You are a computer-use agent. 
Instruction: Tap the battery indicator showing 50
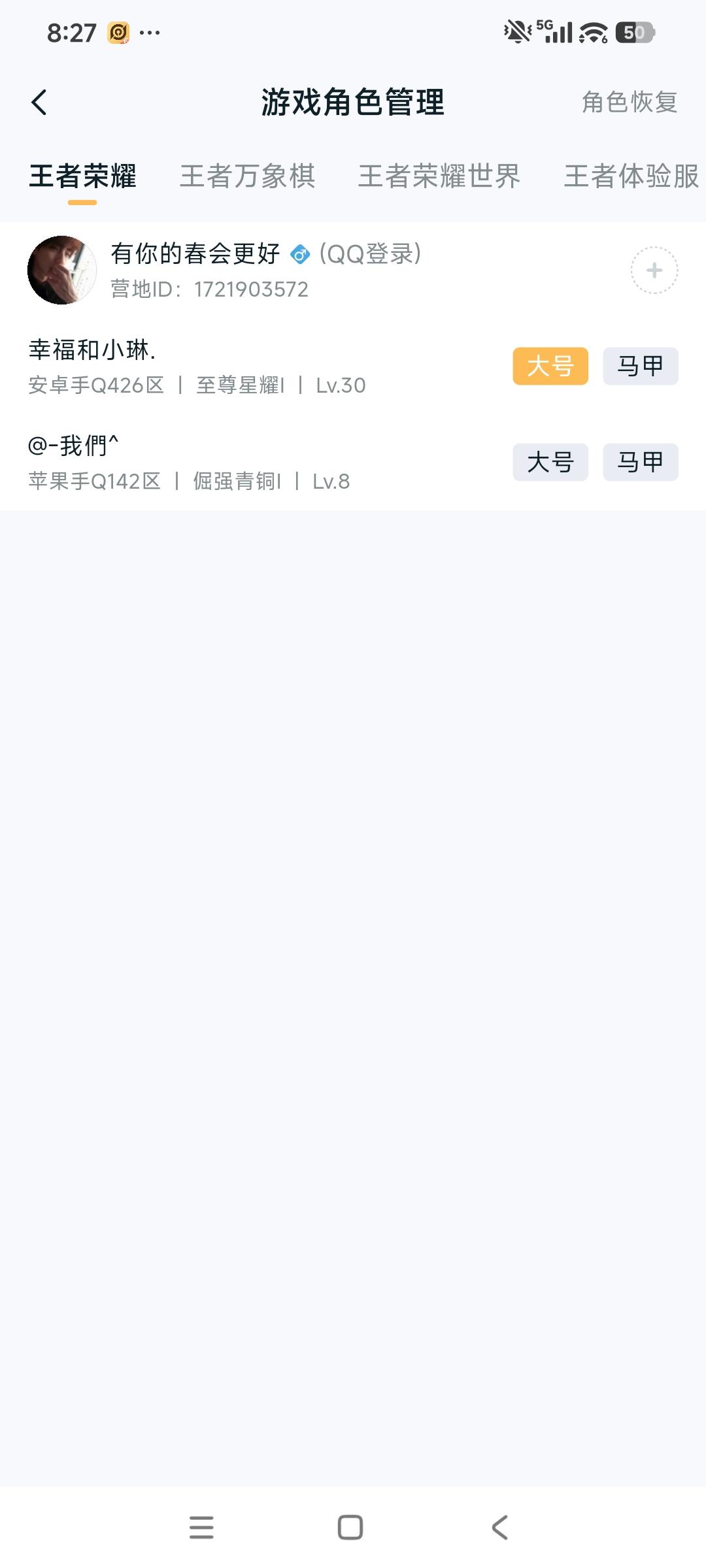pyautogui.click(x=630, y=31)
